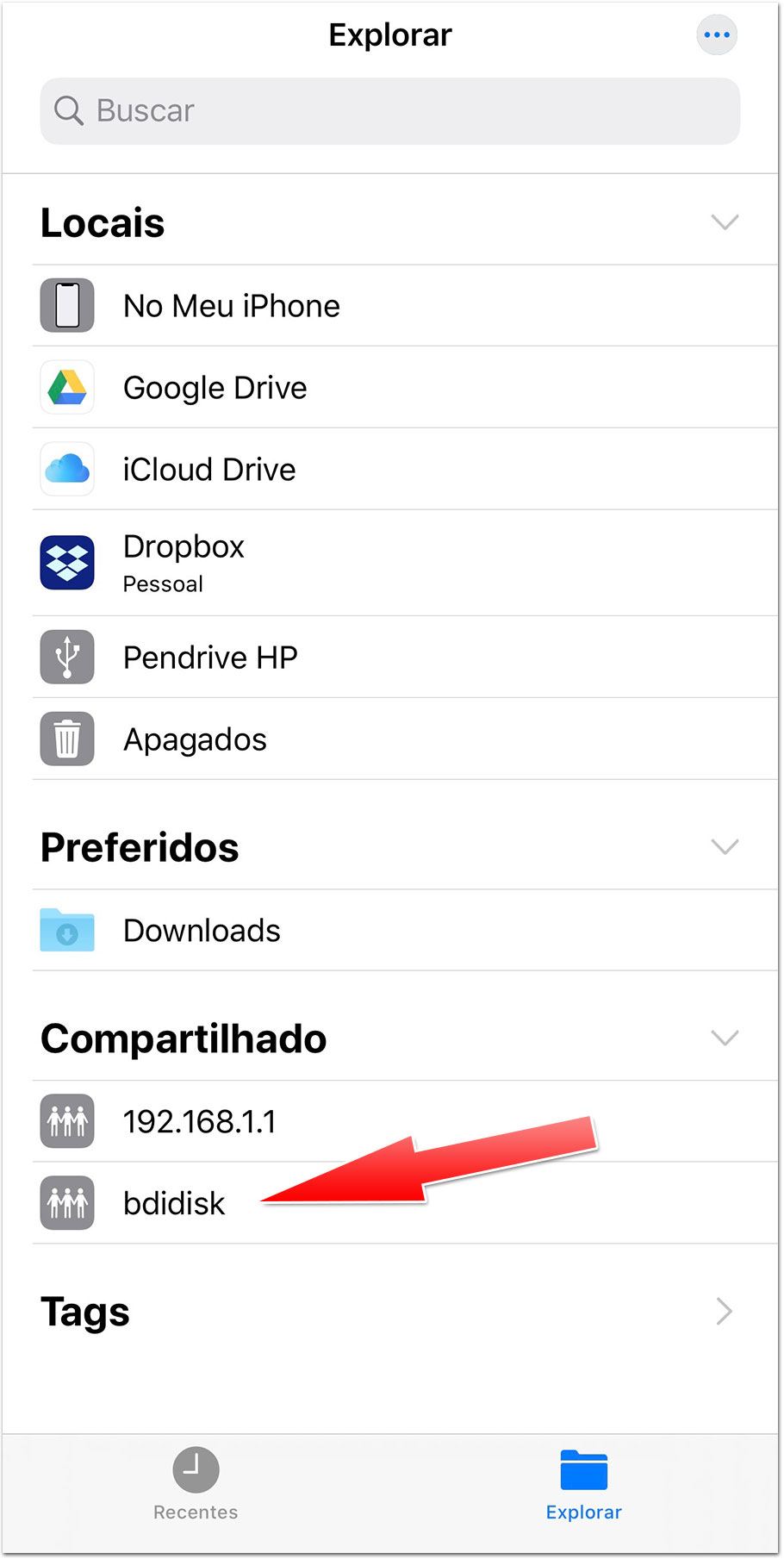784x1559 pixels.
Task: Open Google Drive location
Action: (x=405, y=388)
